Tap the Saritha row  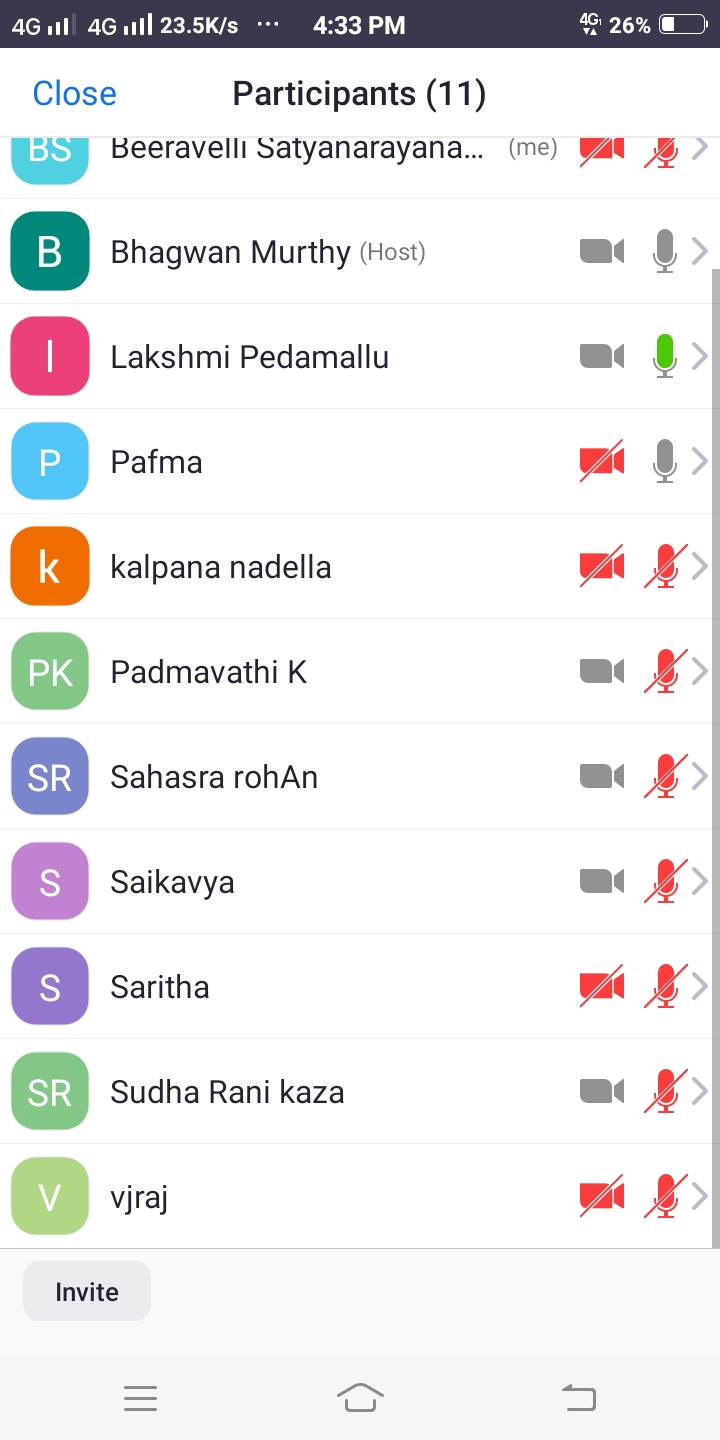360,986
